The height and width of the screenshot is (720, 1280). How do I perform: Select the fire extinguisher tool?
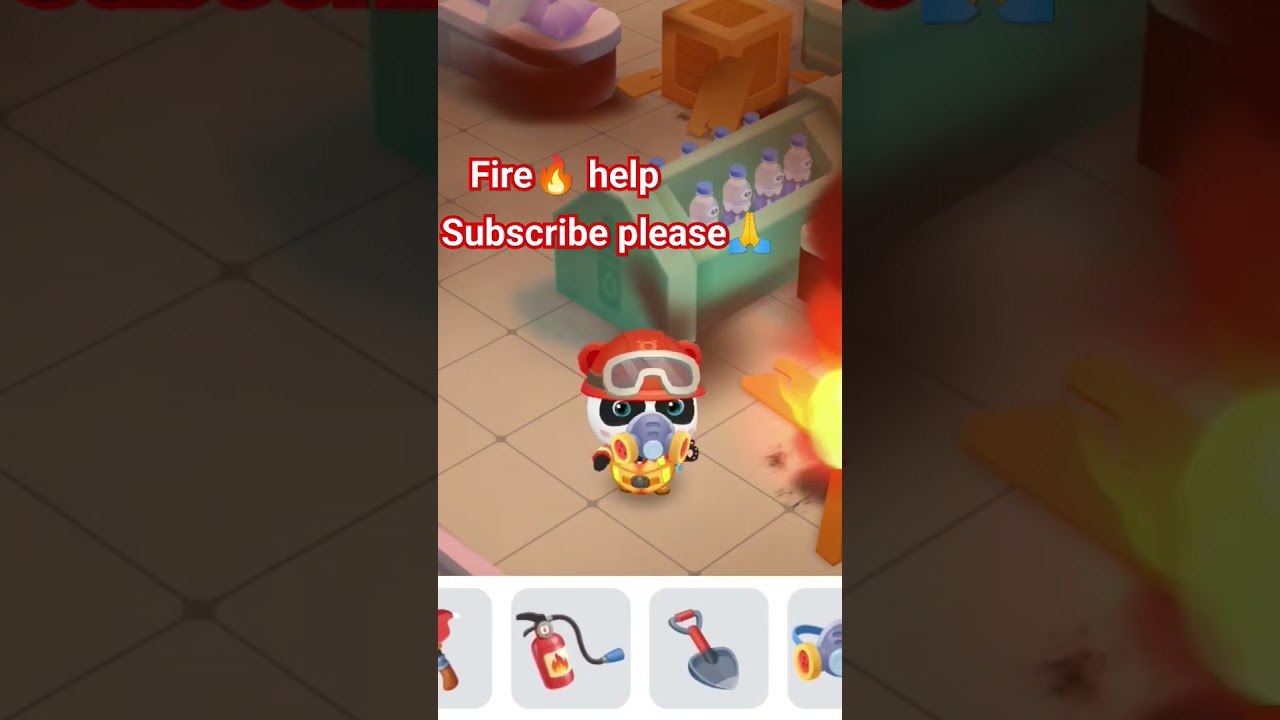570,648
